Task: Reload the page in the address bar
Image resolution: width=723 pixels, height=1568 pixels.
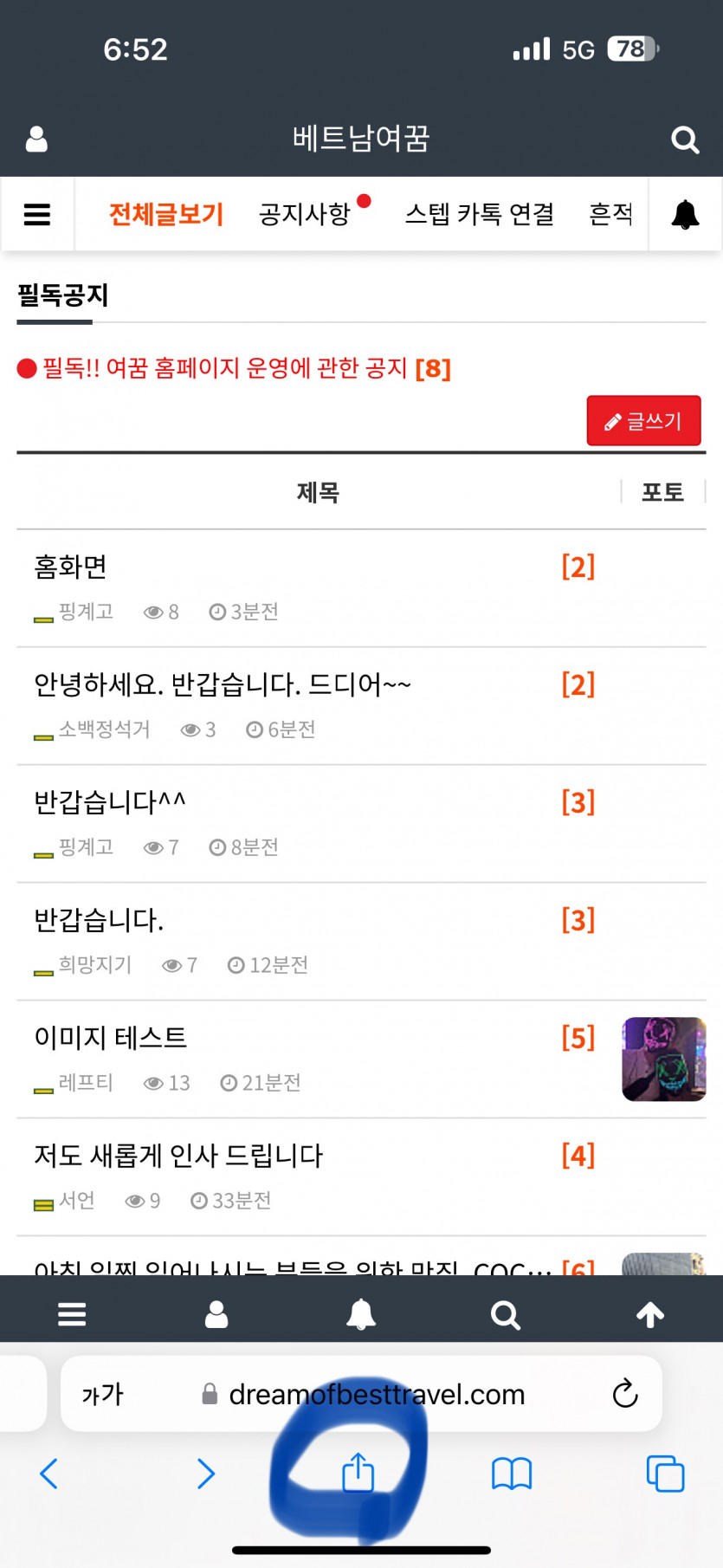Action: (624, 1394)
